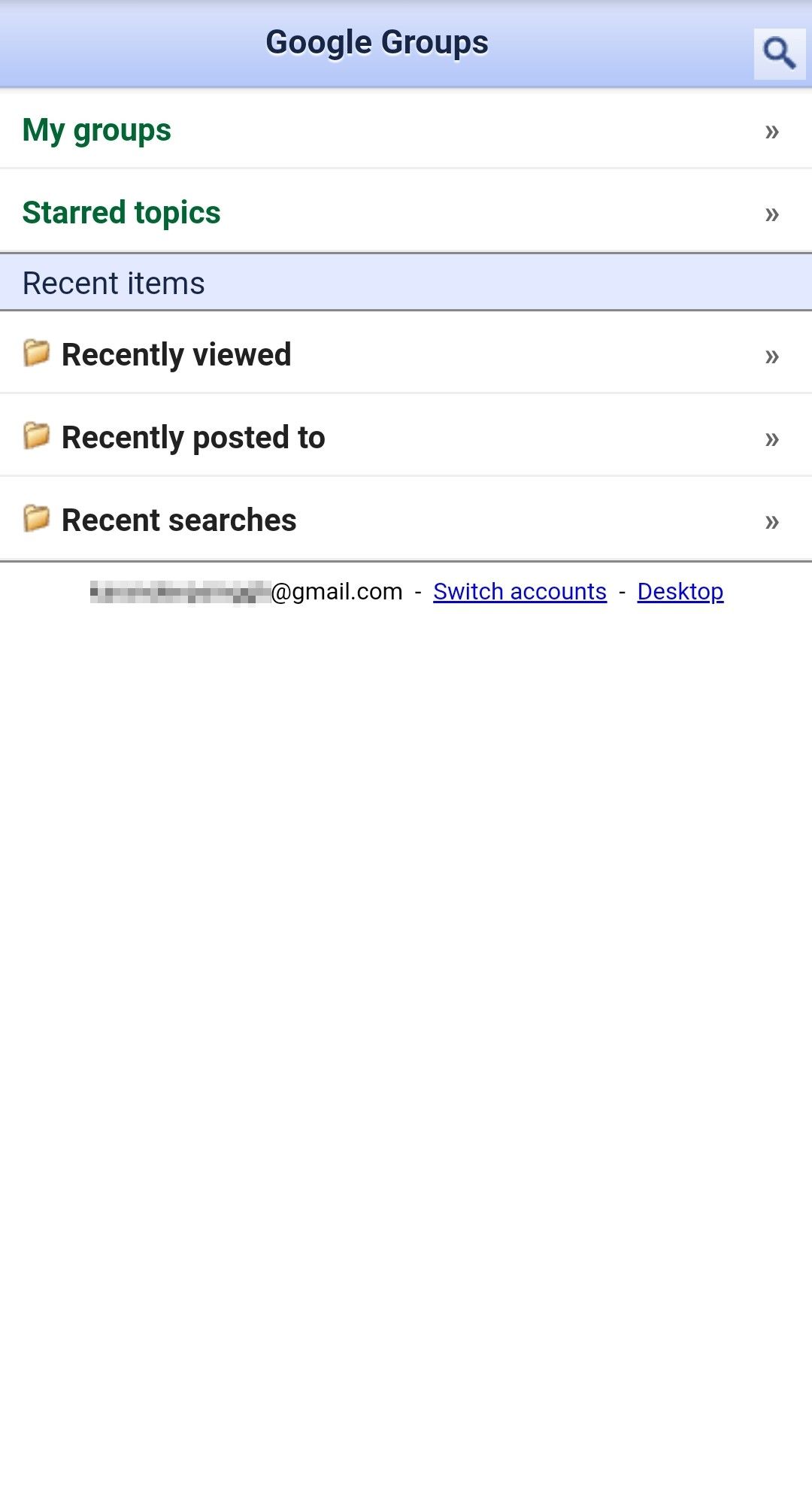Expand My groups via its chevron
The width and height of the screenshot is (812, 1511).
click(771, 132)
